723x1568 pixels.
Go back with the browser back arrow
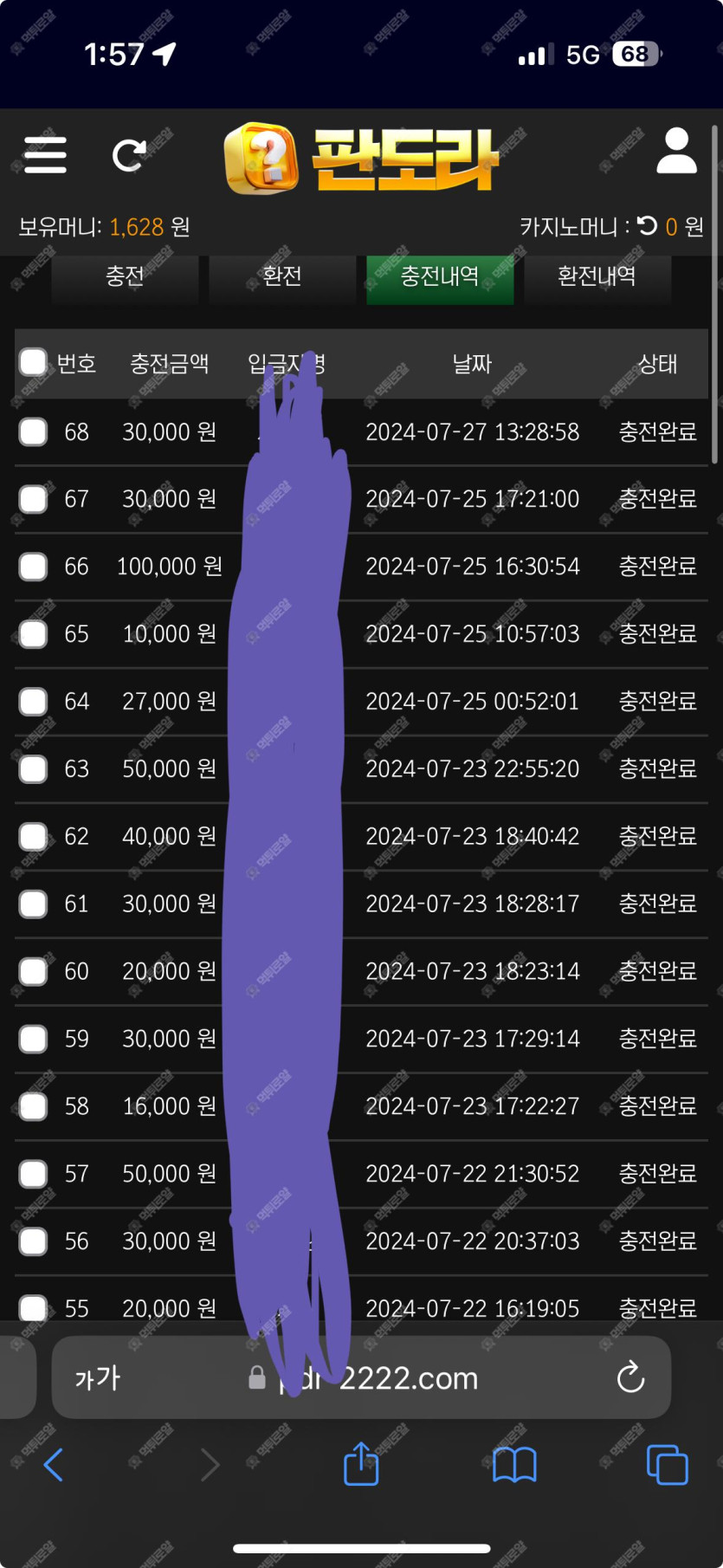[x=54, y=1465]
